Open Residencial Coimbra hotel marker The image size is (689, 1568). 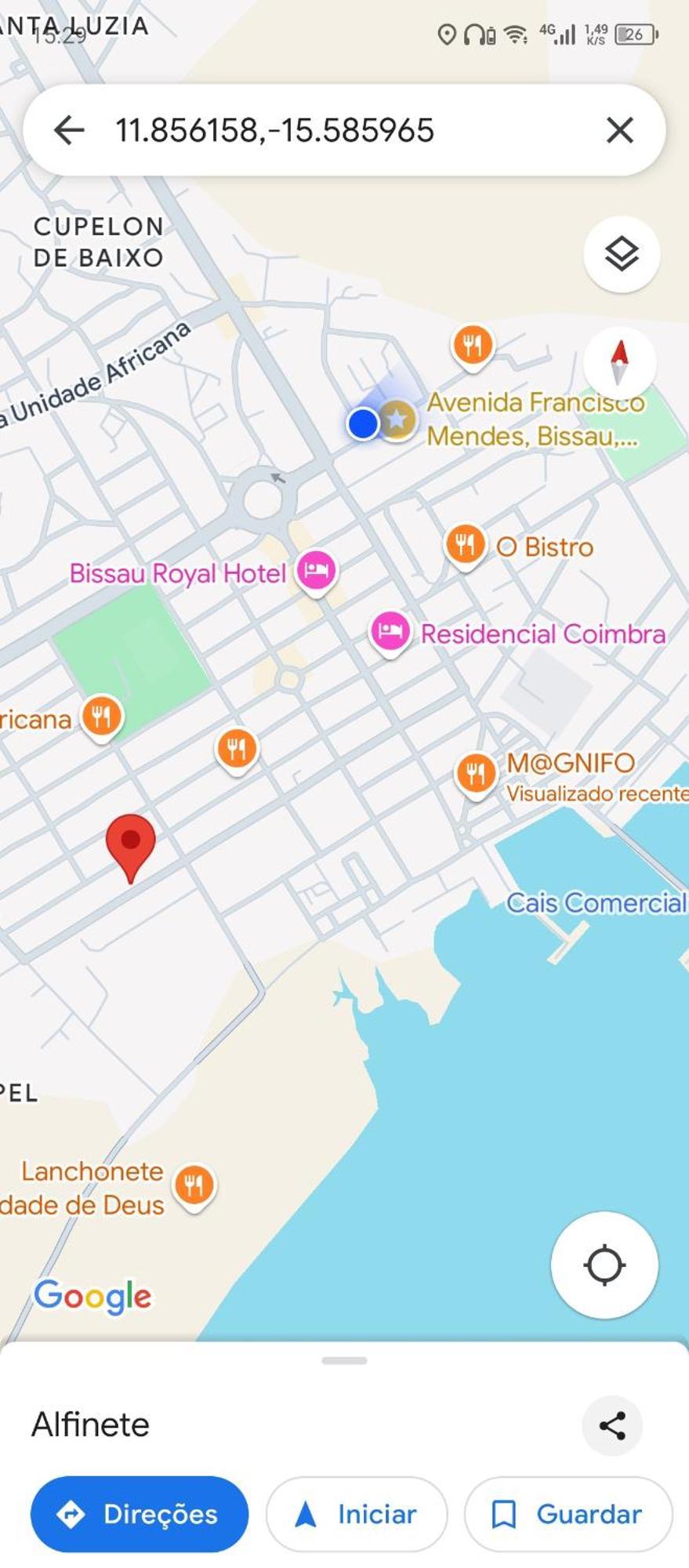click(x=390, y=631)
